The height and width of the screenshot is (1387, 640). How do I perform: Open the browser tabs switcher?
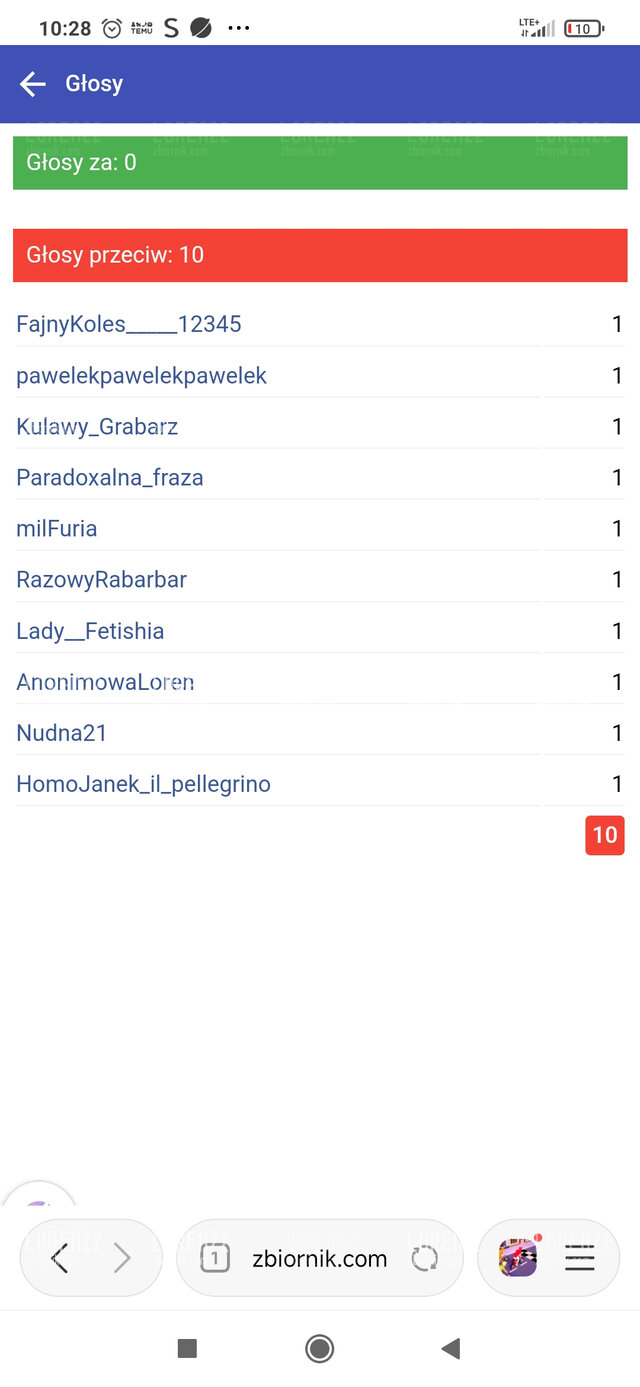tap(215, 1258)
